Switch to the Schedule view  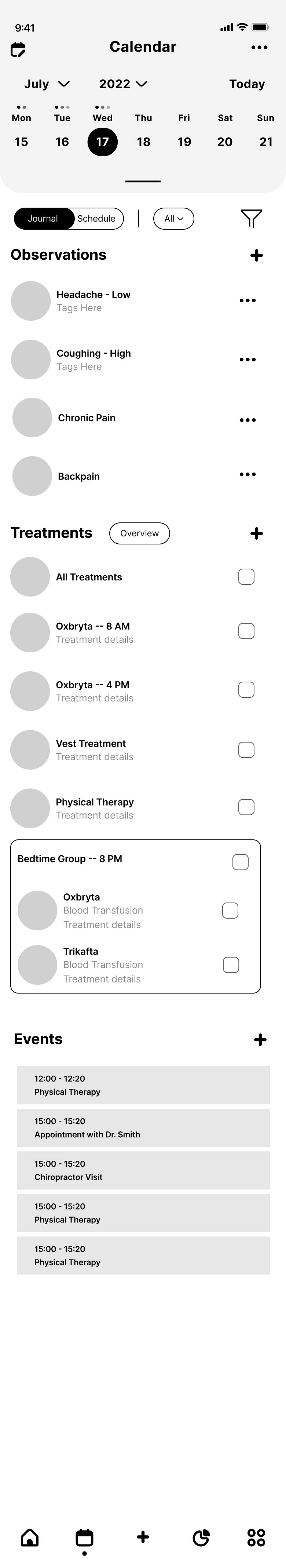(x=96, y=219)
